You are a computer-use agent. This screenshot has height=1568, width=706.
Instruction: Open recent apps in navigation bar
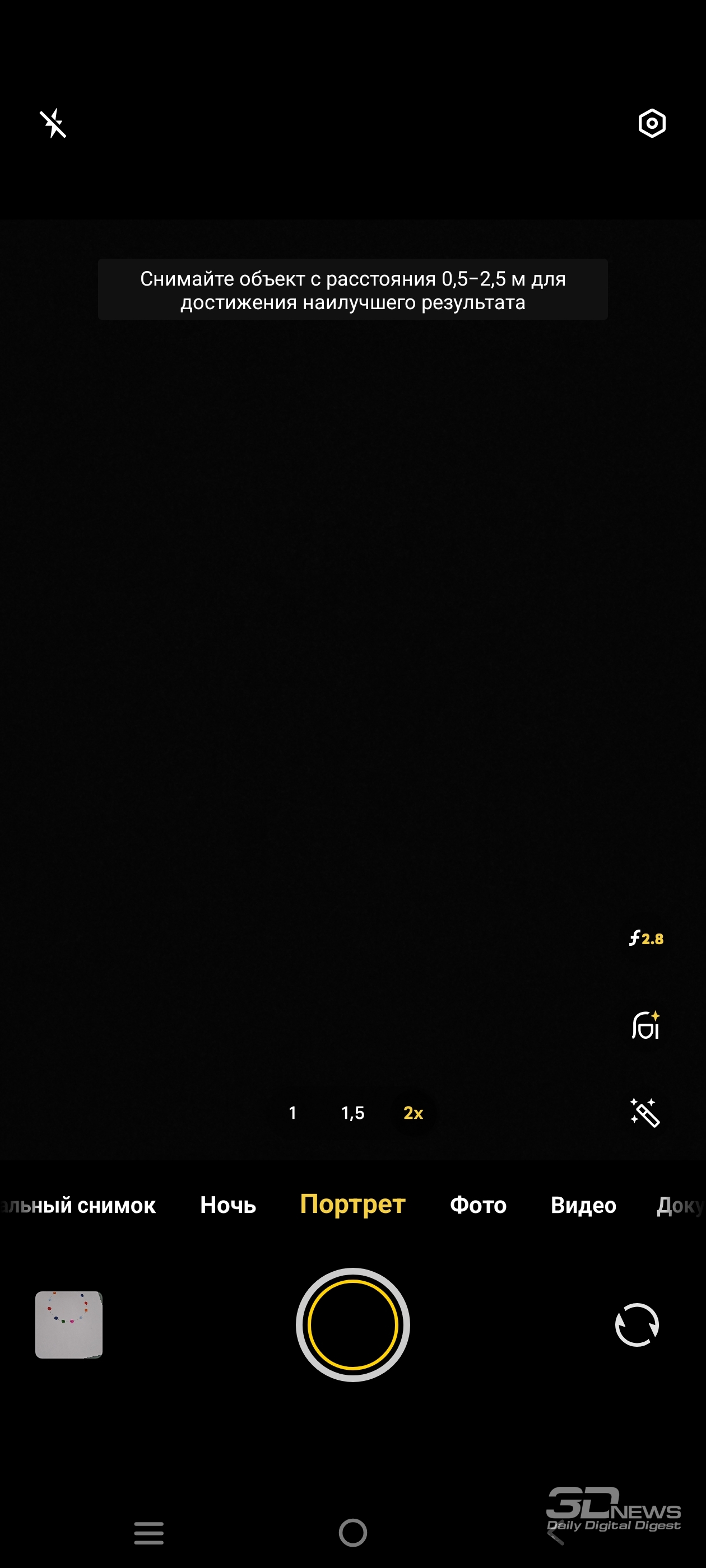[x=148, y=1533]
